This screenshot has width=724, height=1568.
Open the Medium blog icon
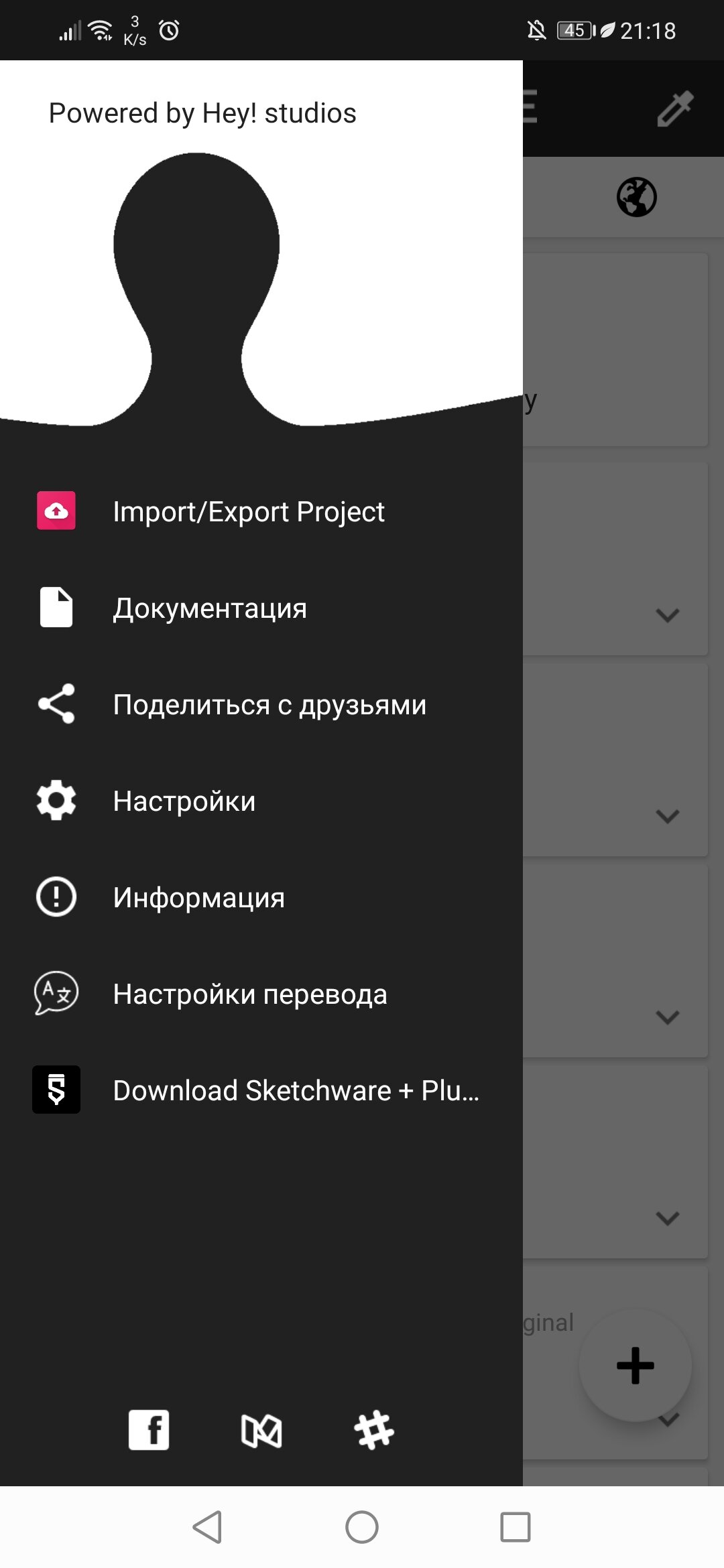click(x=261, y=1429)
